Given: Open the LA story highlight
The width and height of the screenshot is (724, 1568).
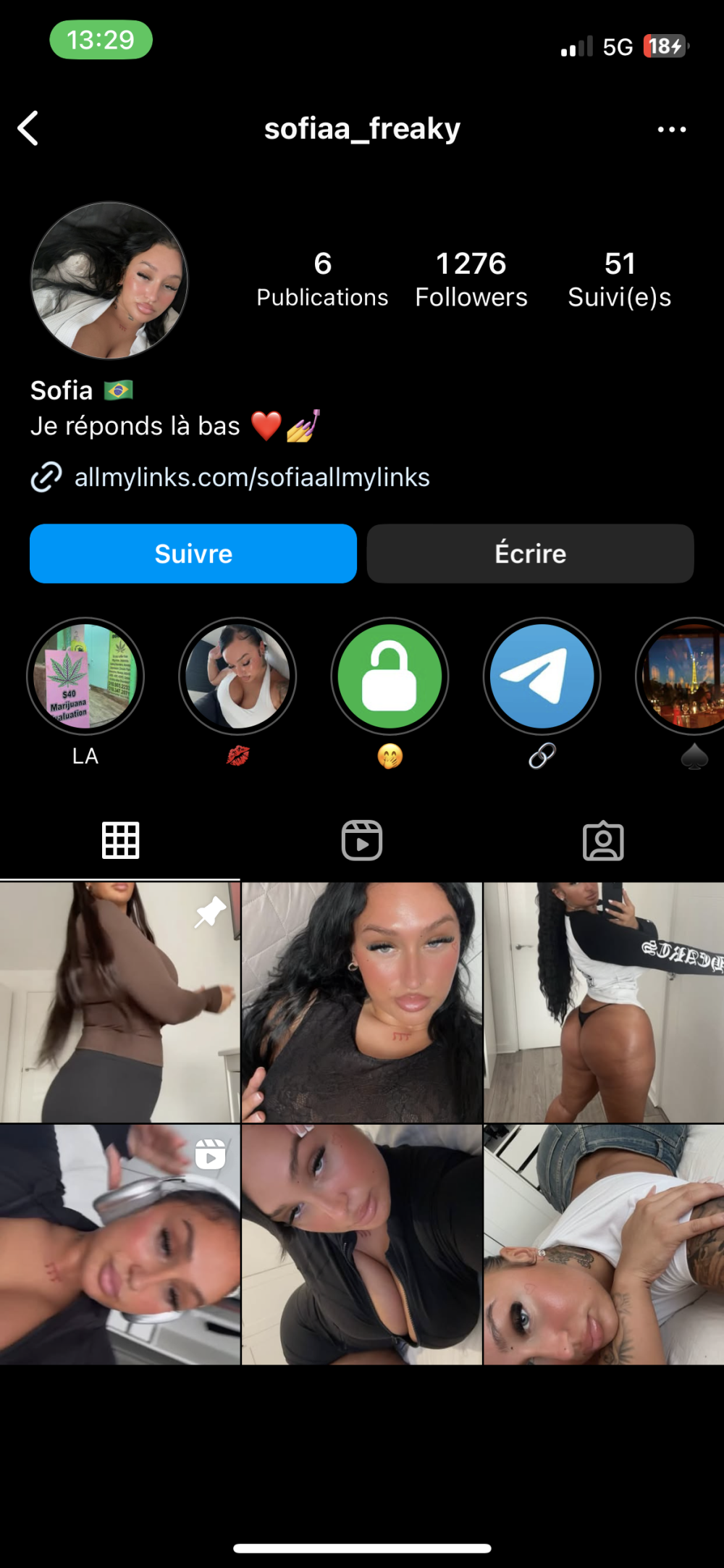Looking at the screenshot, I should (85, 676).
